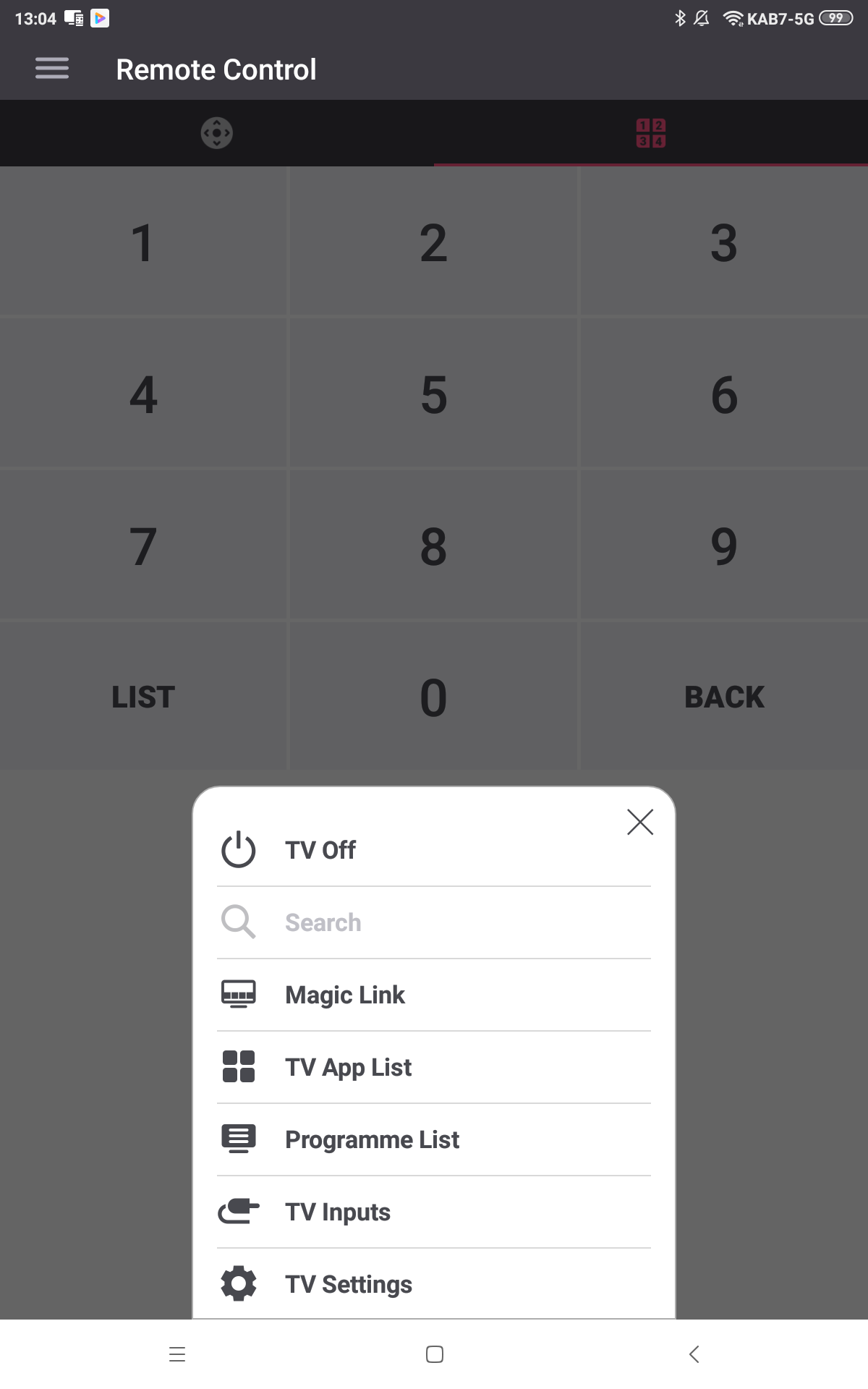Open Search in the popup menu
Image resolution: width=868 pixels, height=1389 pixels.
click(323, 922)
